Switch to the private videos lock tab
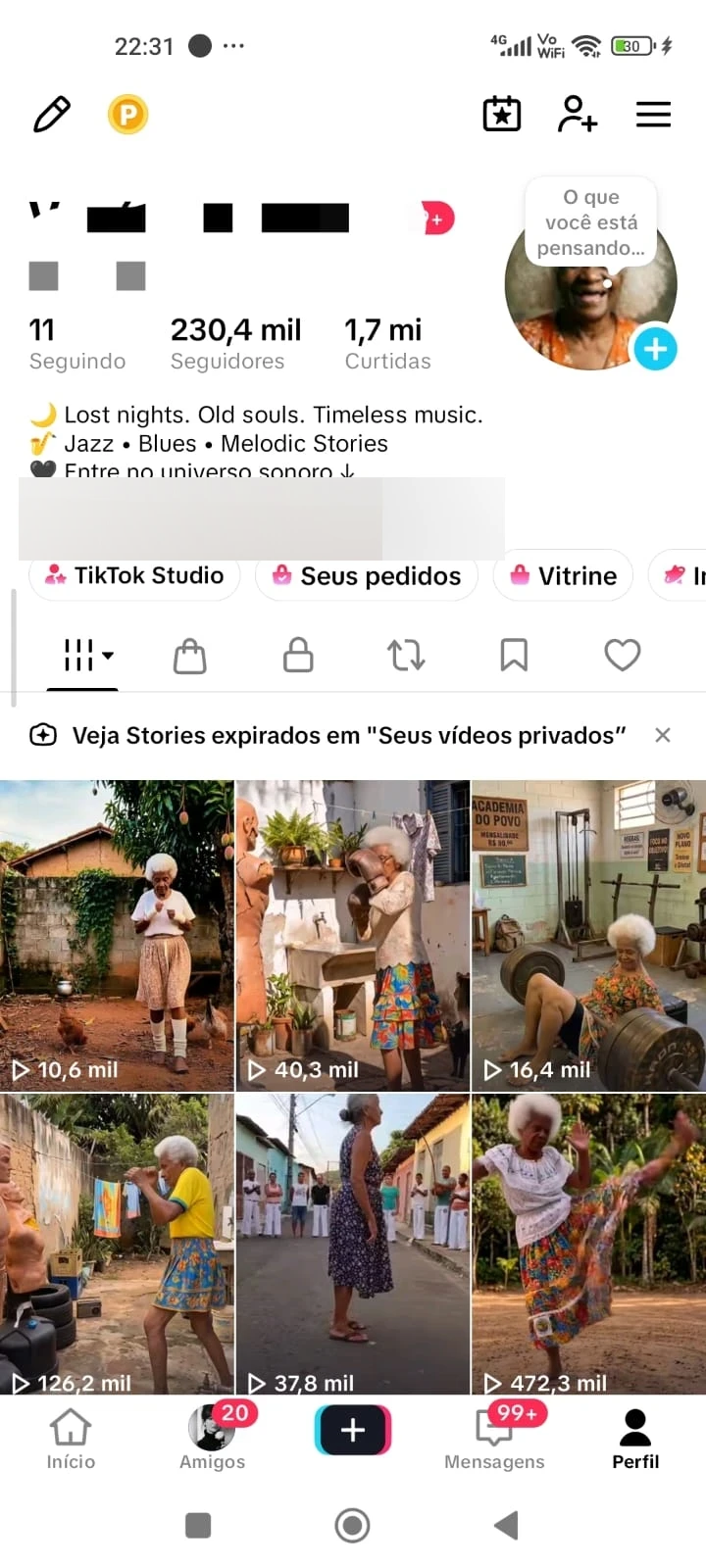 298,655
